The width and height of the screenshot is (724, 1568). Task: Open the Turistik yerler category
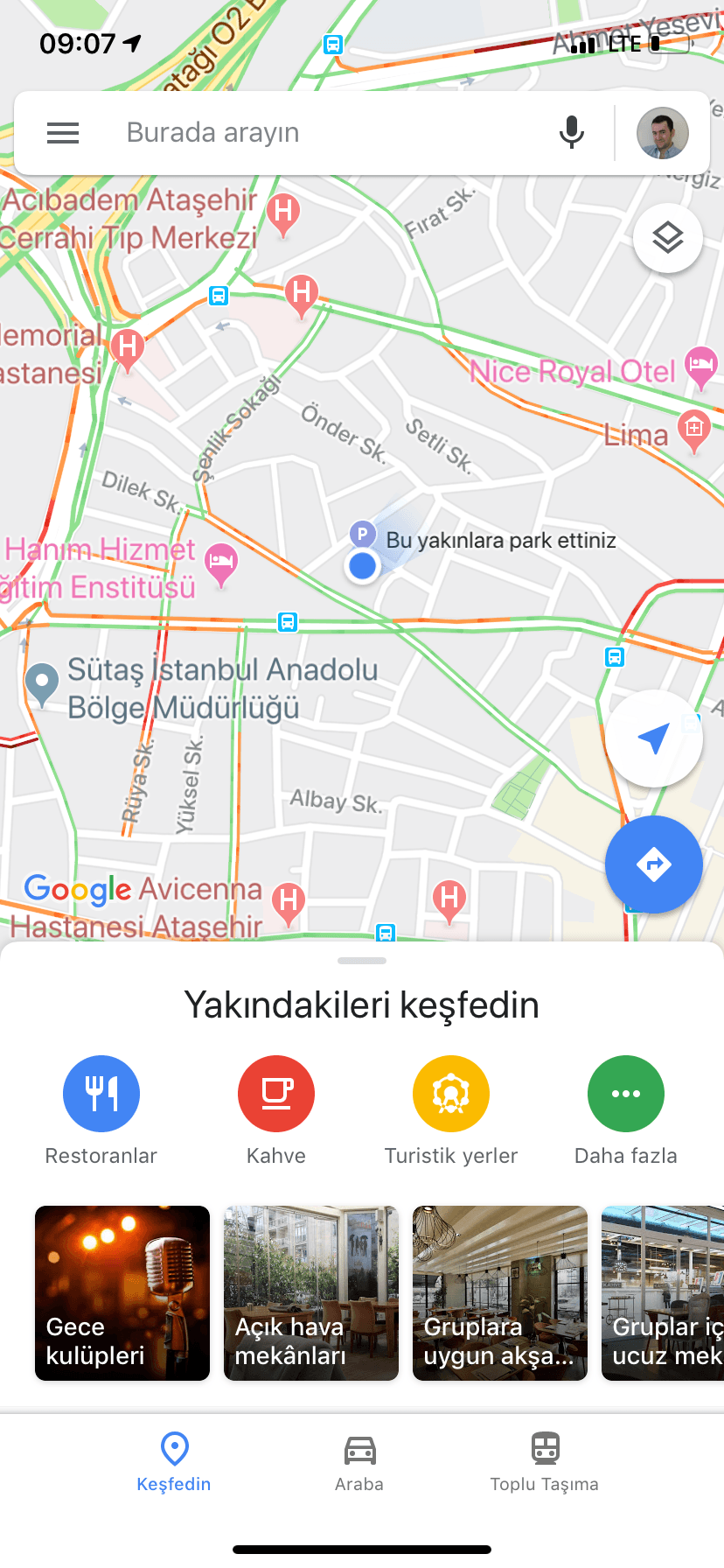(450, 1093)
